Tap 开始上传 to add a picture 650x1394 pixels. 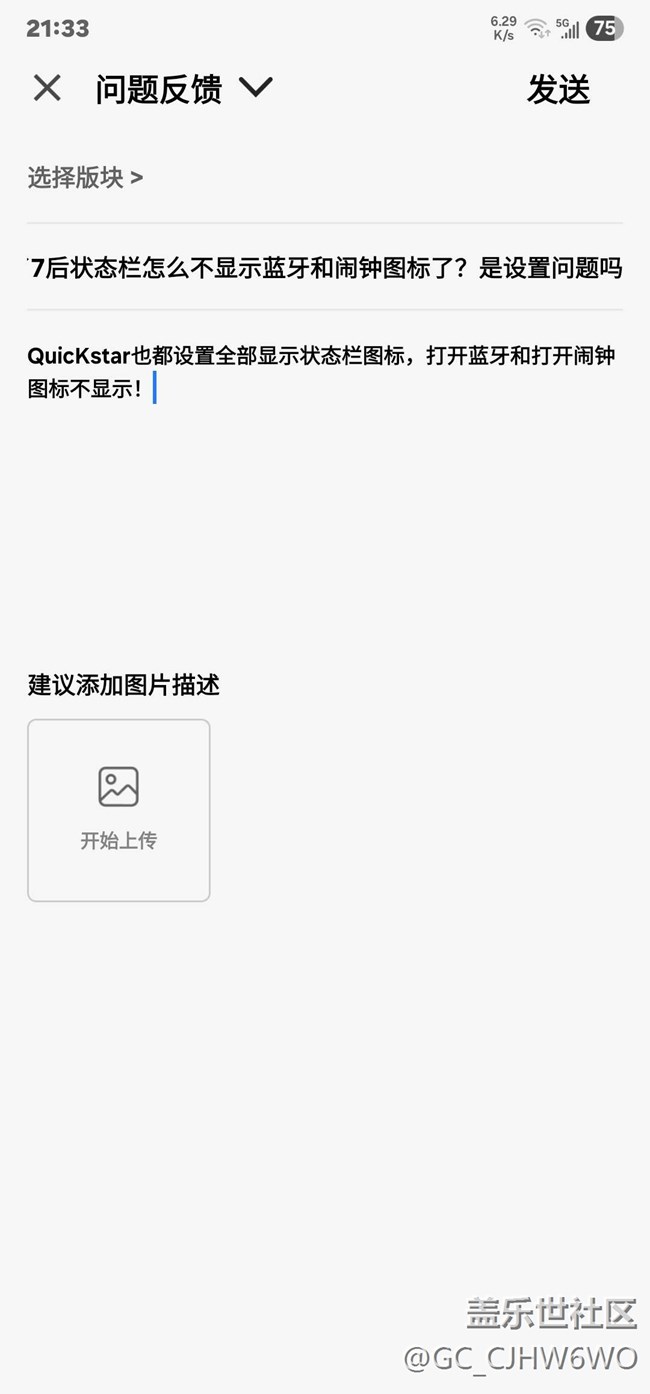pos(119,811)
